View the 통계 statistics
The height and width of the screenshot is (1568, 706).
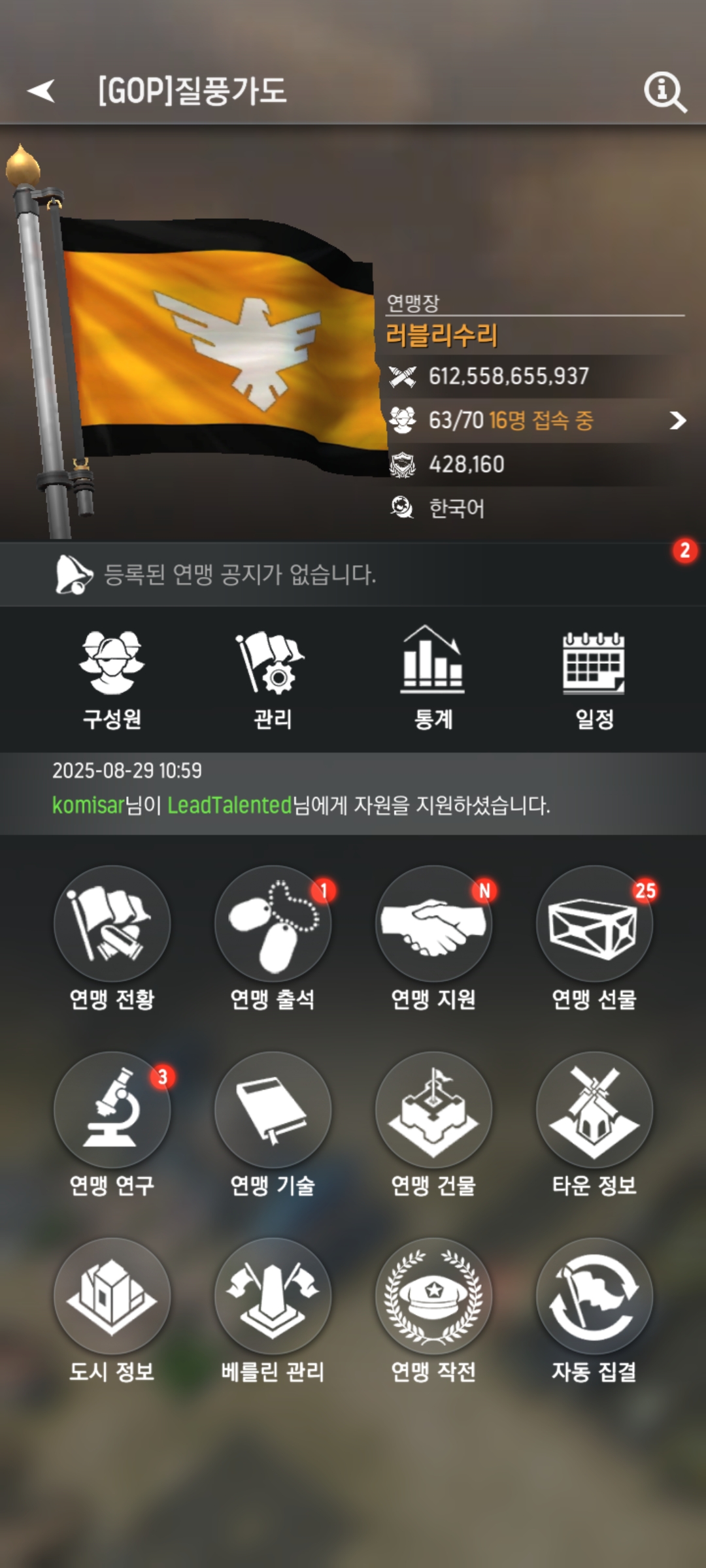point(433,678)
